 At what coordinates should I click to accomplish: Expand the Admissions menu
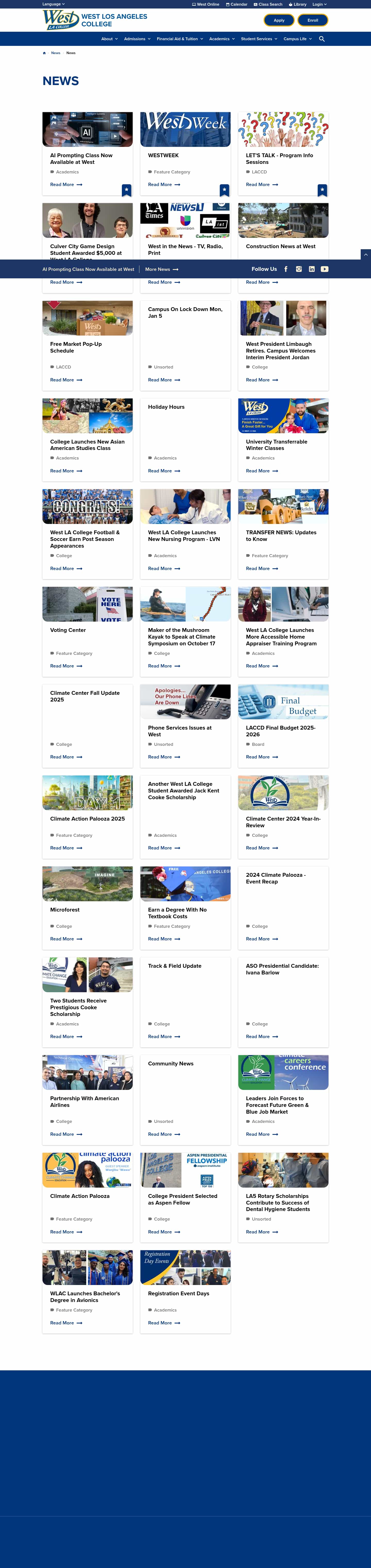pos(137,39)
